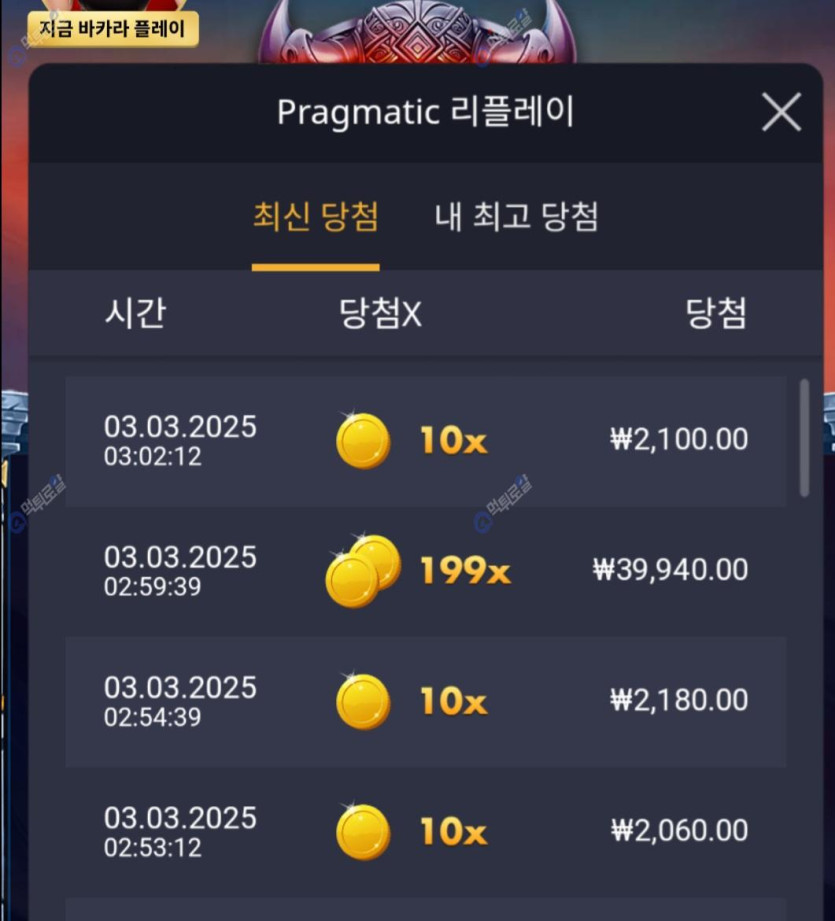835x921 pixels.
Task: Open the 02:54:39 replay with ₩2,180.00 win
Action: tap(425, 702)
